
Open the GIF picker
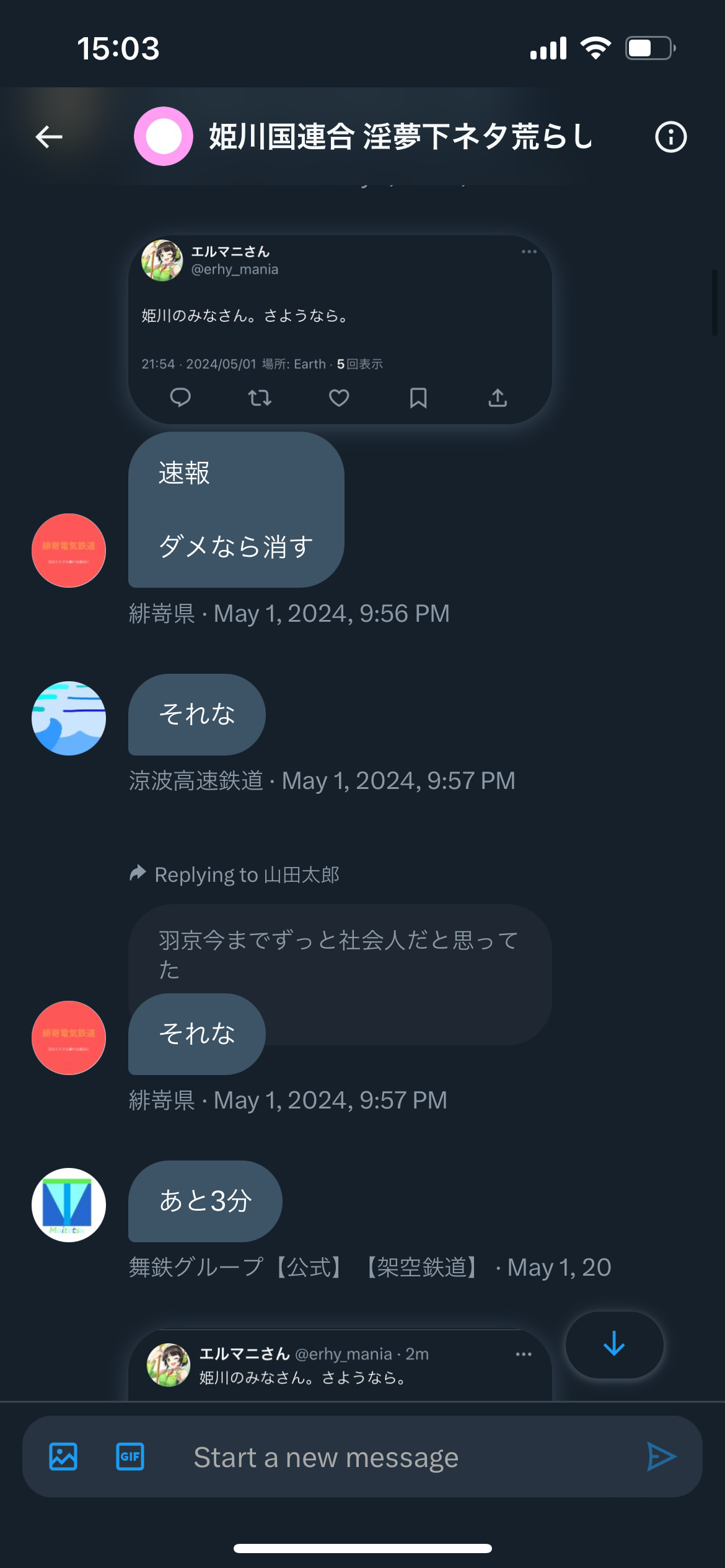click(130, 1457)
